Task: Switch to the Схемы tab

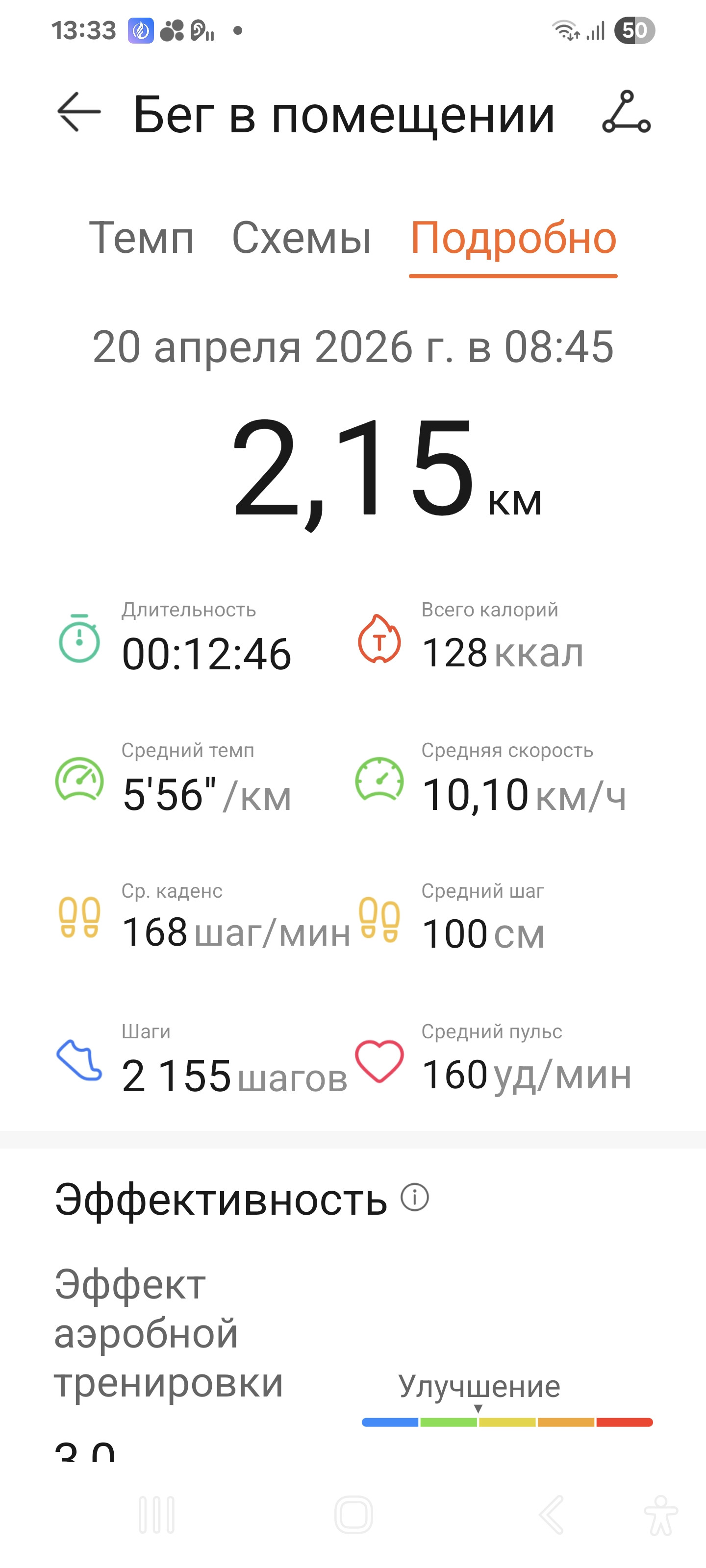Action: click(302, 237)
